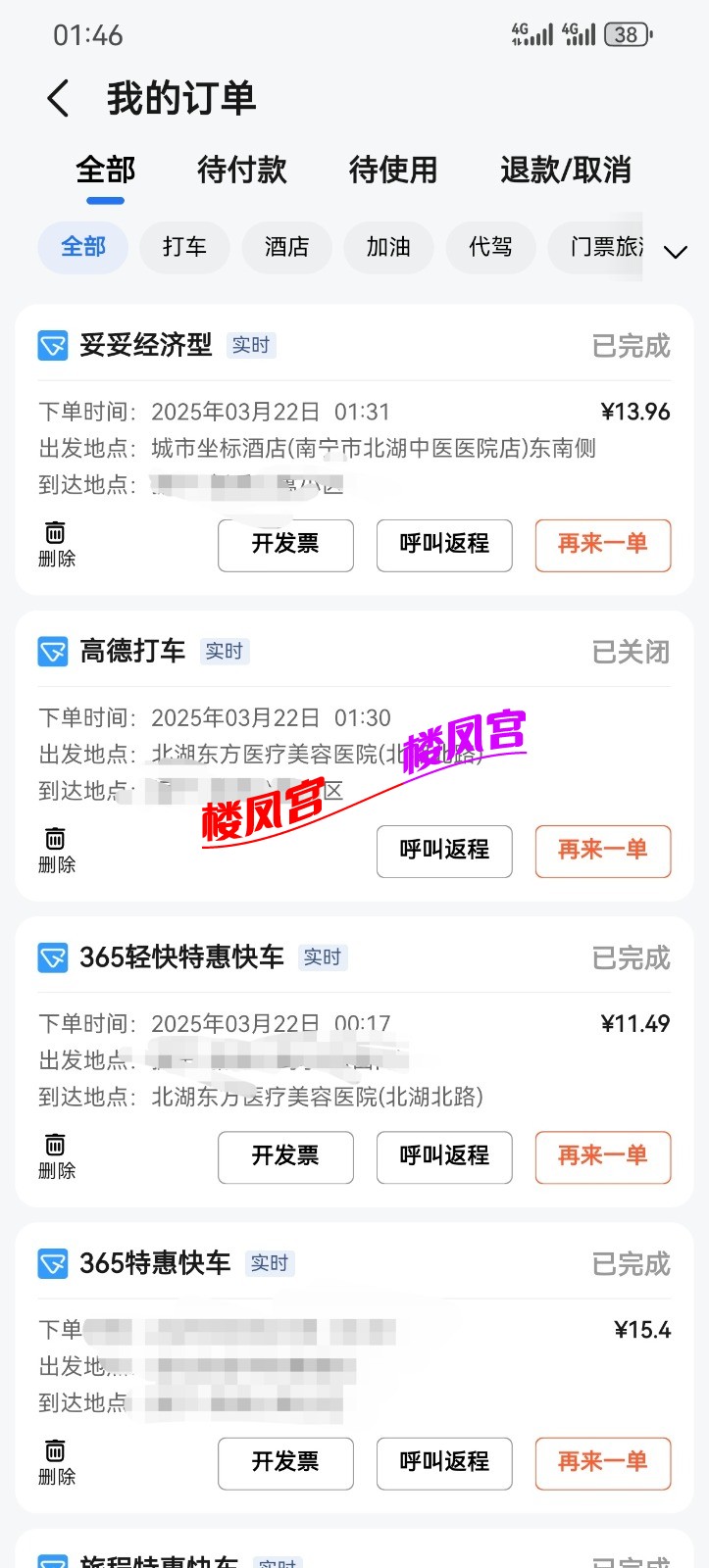The width and height of the screenshot is (709, 1568).
Task: Switch to the 退款/取消 tab
Action: click(565, 171)
